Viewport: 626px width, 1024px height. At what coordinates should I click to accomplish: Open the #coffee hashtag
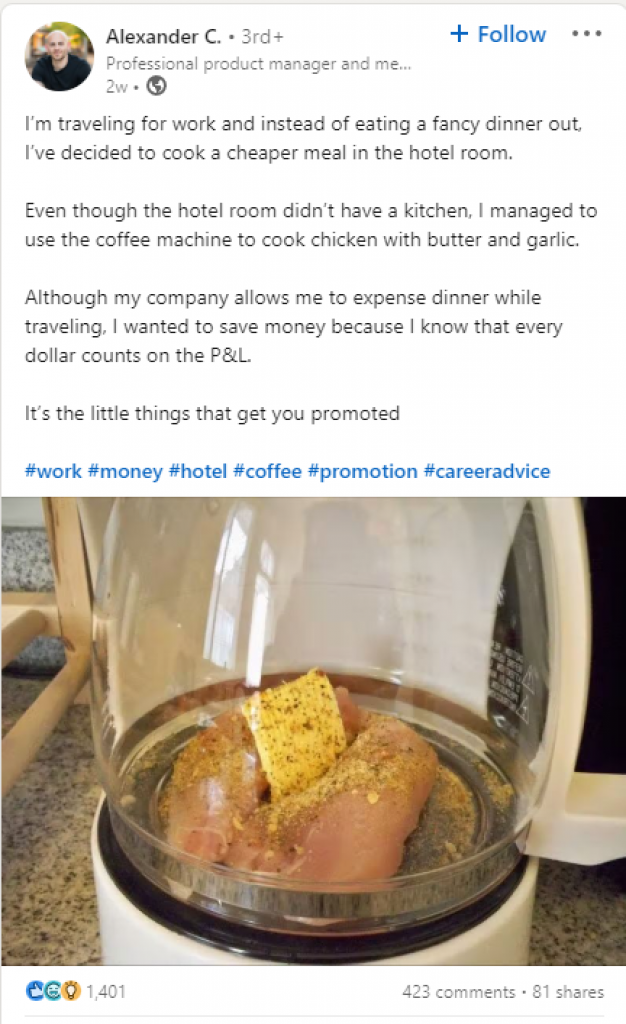(268, 471)
